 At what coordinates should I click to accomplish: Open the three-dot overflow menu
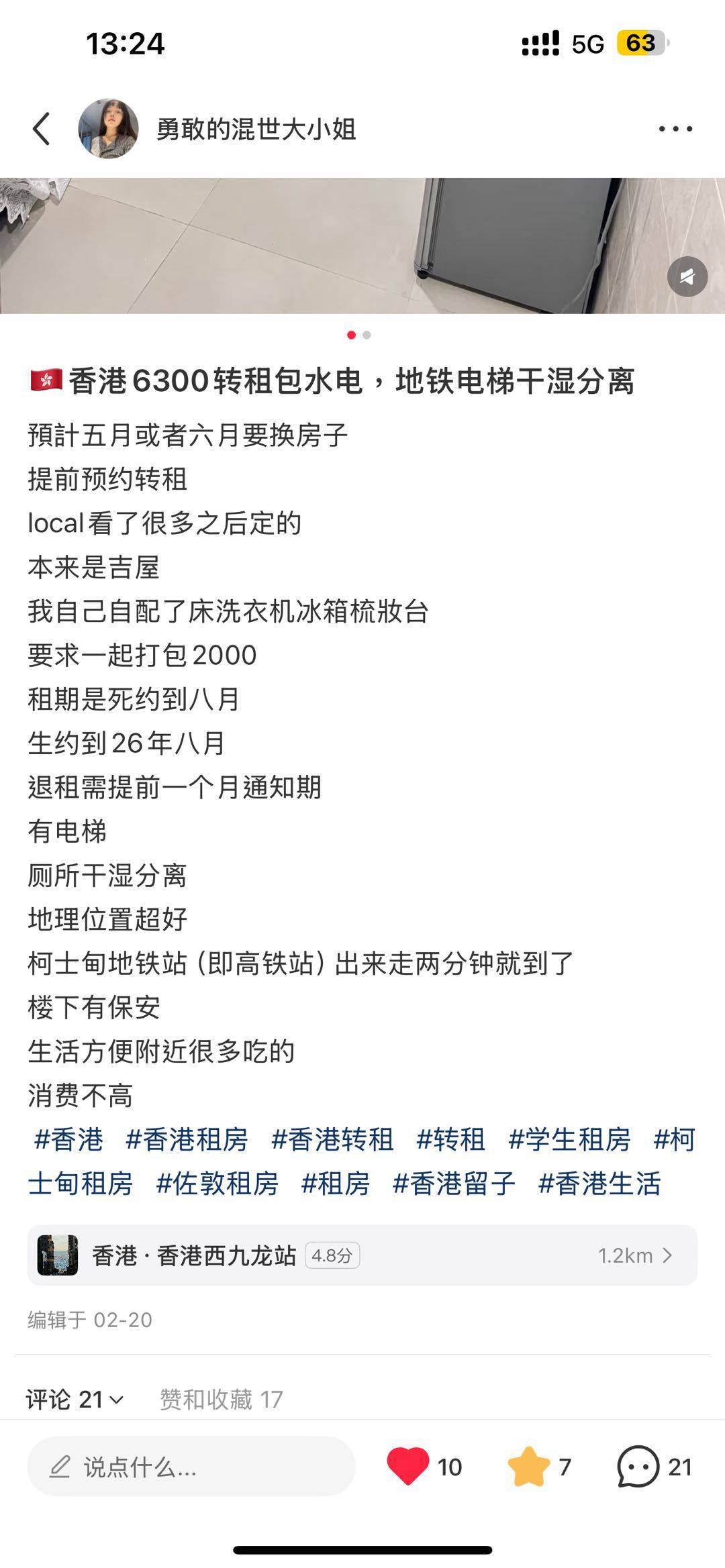(675, 129)
